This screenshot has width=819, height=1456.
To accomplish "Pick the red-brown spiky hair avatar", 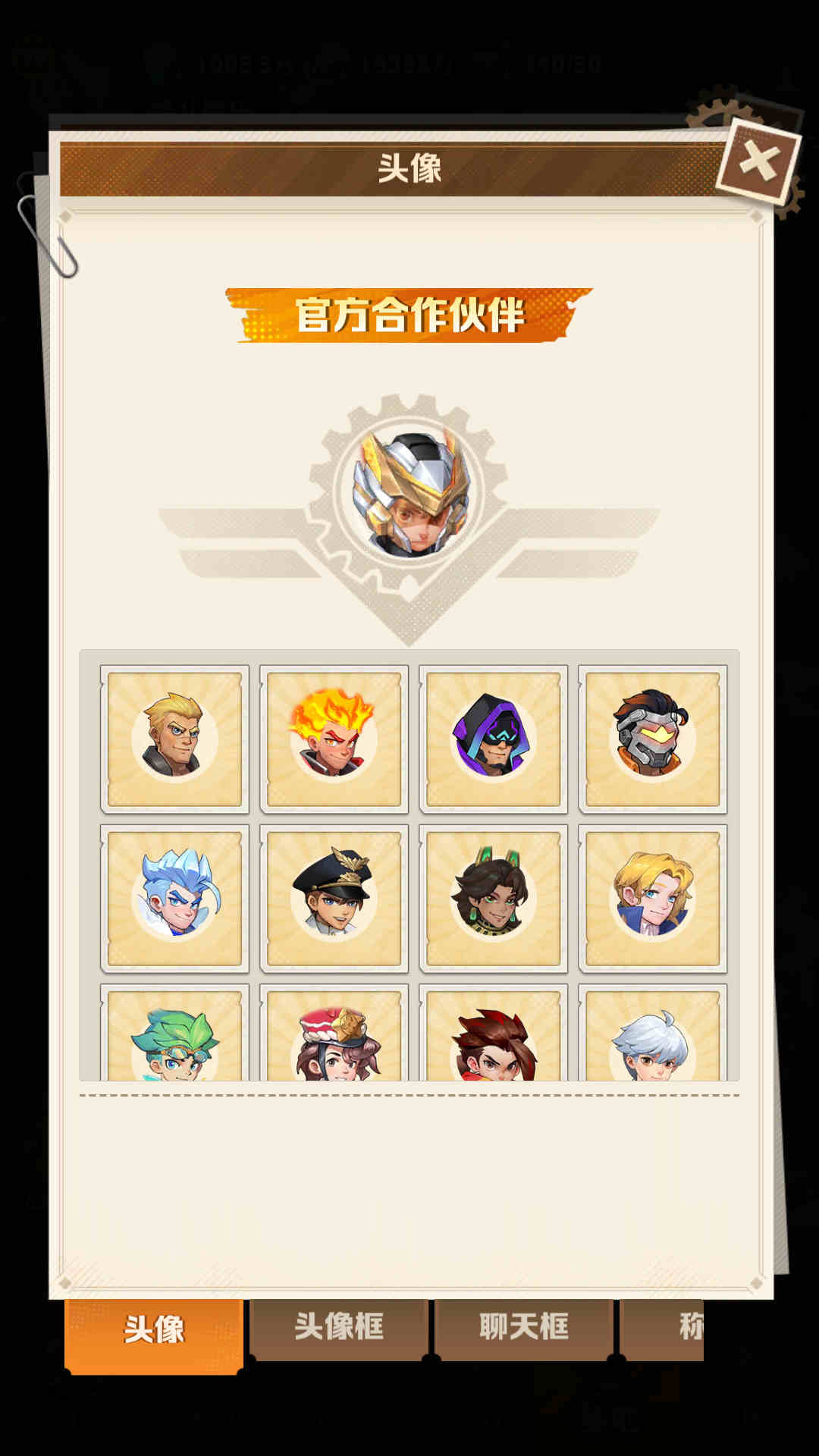I will [493, 1039].
